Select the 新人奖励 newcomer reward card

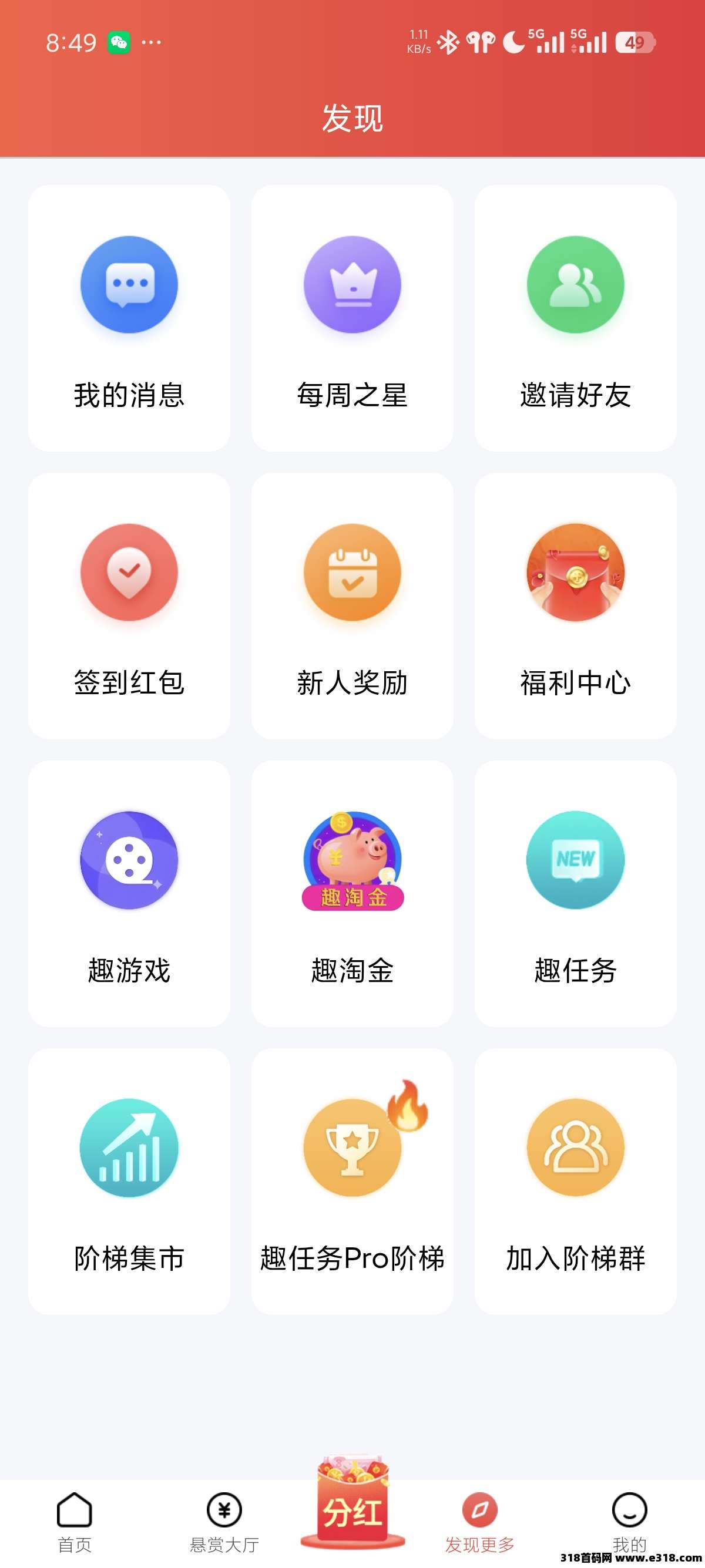(x=352, y=605)
